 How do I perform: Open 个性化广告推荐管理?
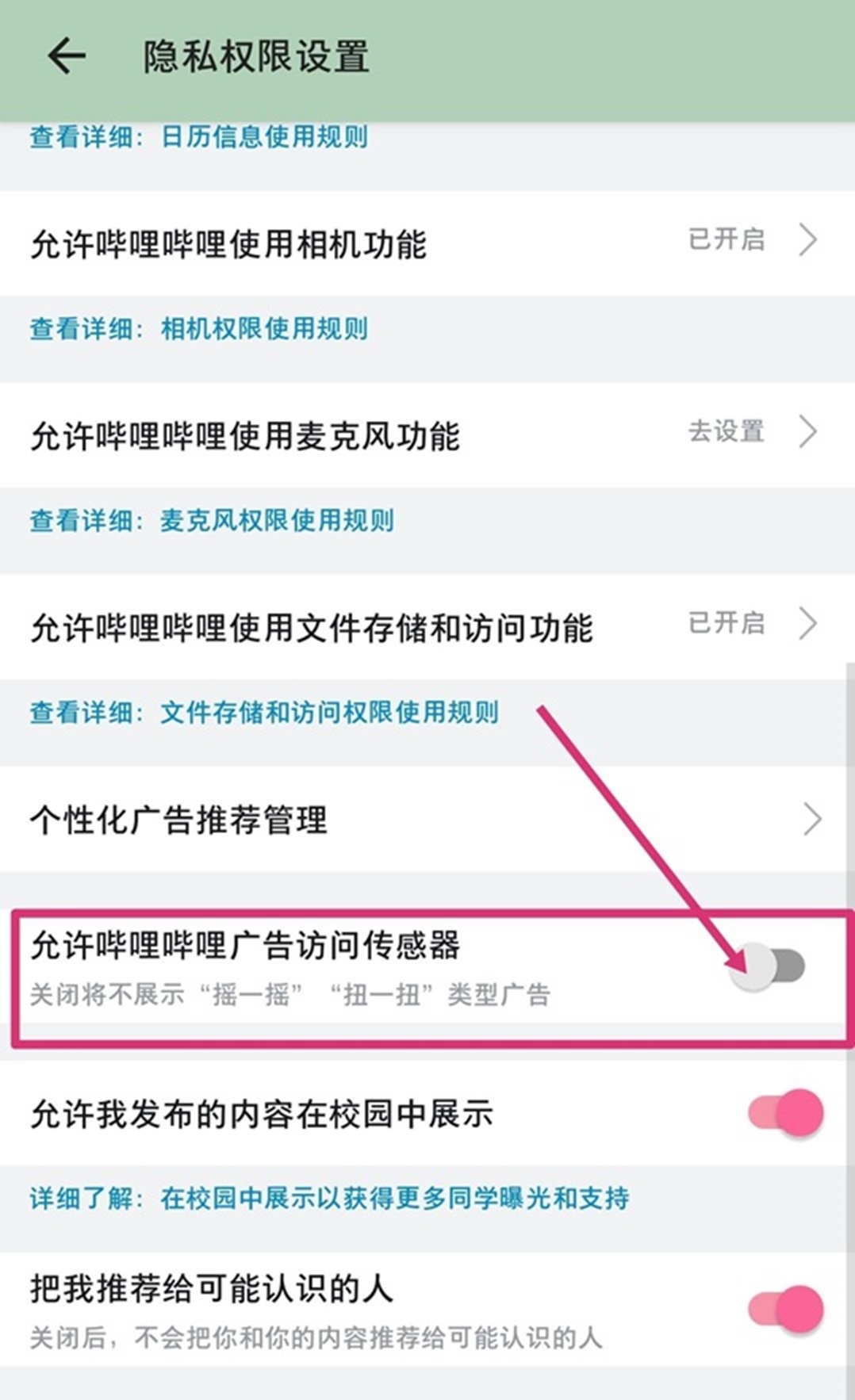[x=427, y=819]
